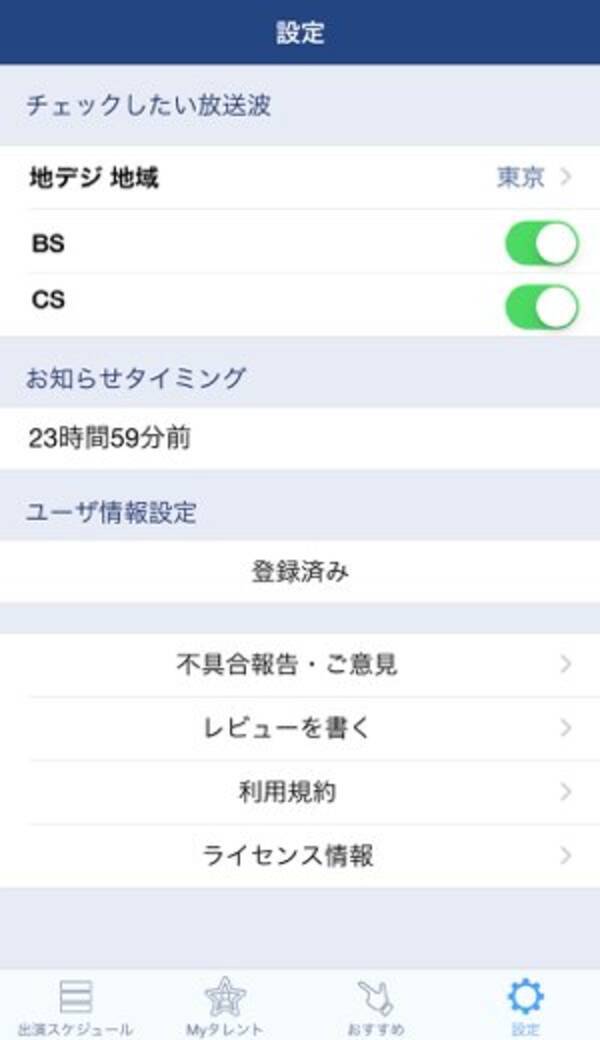600x1040 pixels.
Task: View ライセンス情報 license information
Action: coord(300,856)
